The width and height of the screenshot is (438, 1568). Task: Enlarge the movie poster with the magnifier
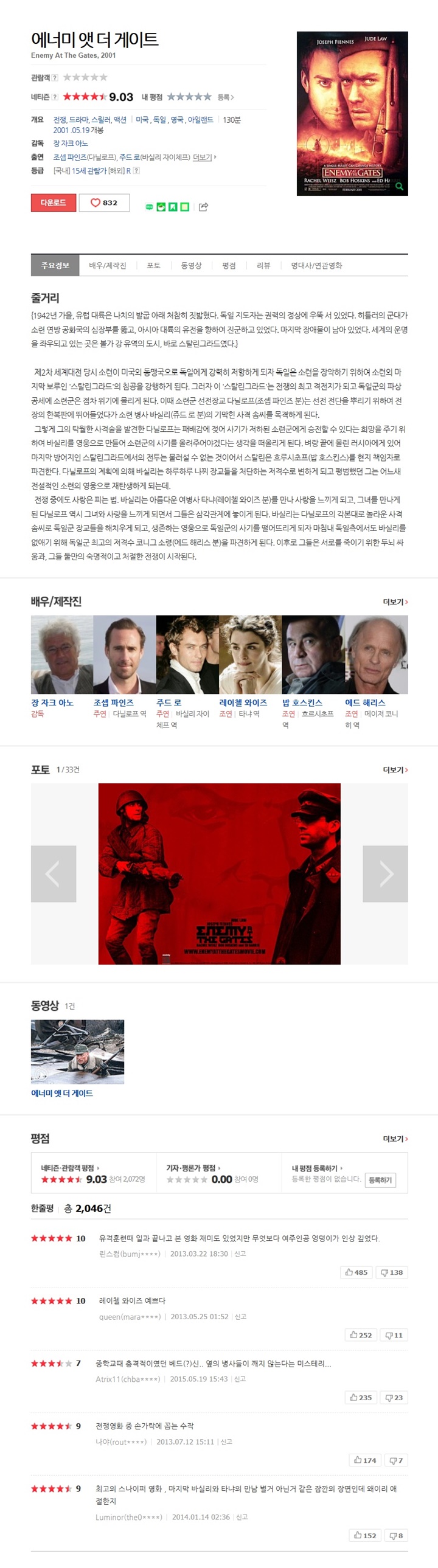(x=399, y=186)
